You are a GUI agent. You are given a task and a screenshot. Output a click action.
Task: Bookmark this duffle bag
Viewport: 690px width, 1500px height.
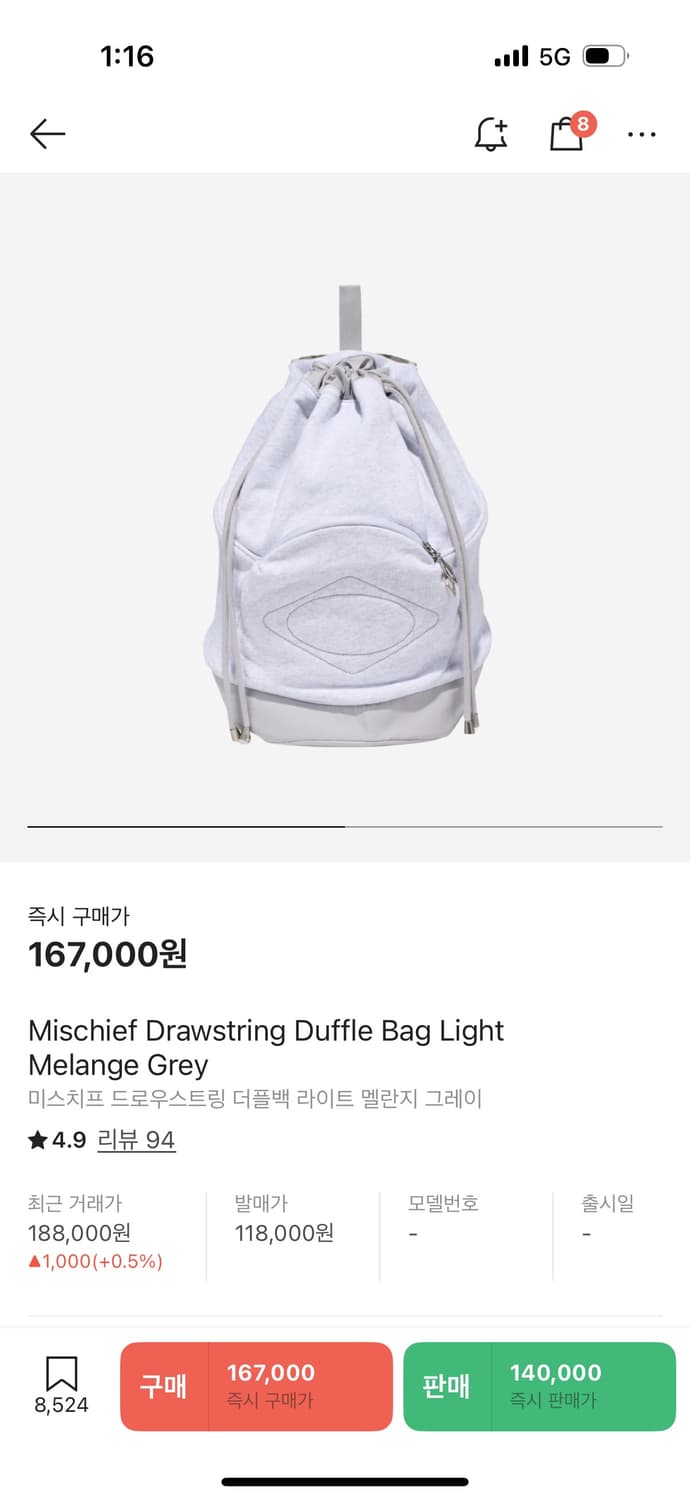(x=61, y=1385)
